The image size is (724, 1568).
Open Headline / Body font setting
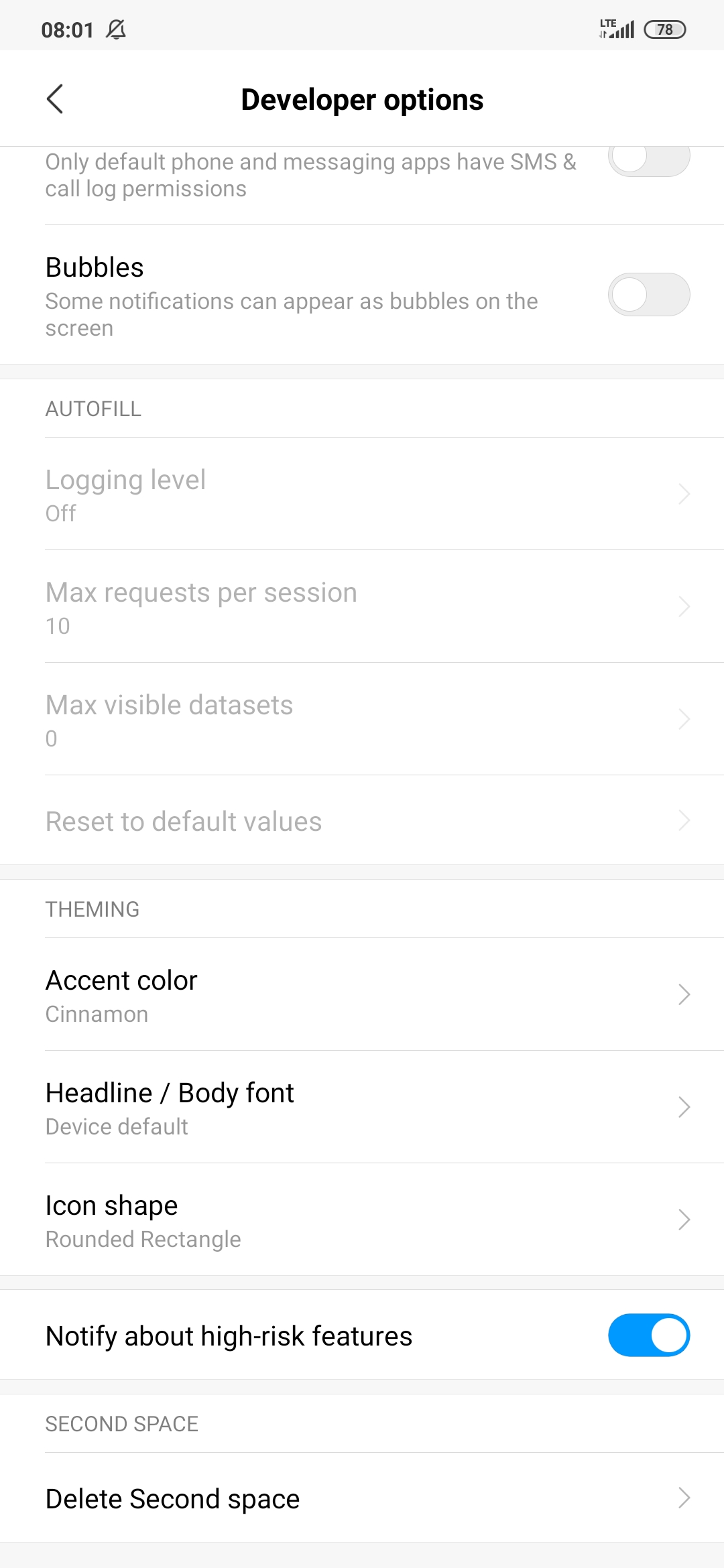click(362, 1107)
